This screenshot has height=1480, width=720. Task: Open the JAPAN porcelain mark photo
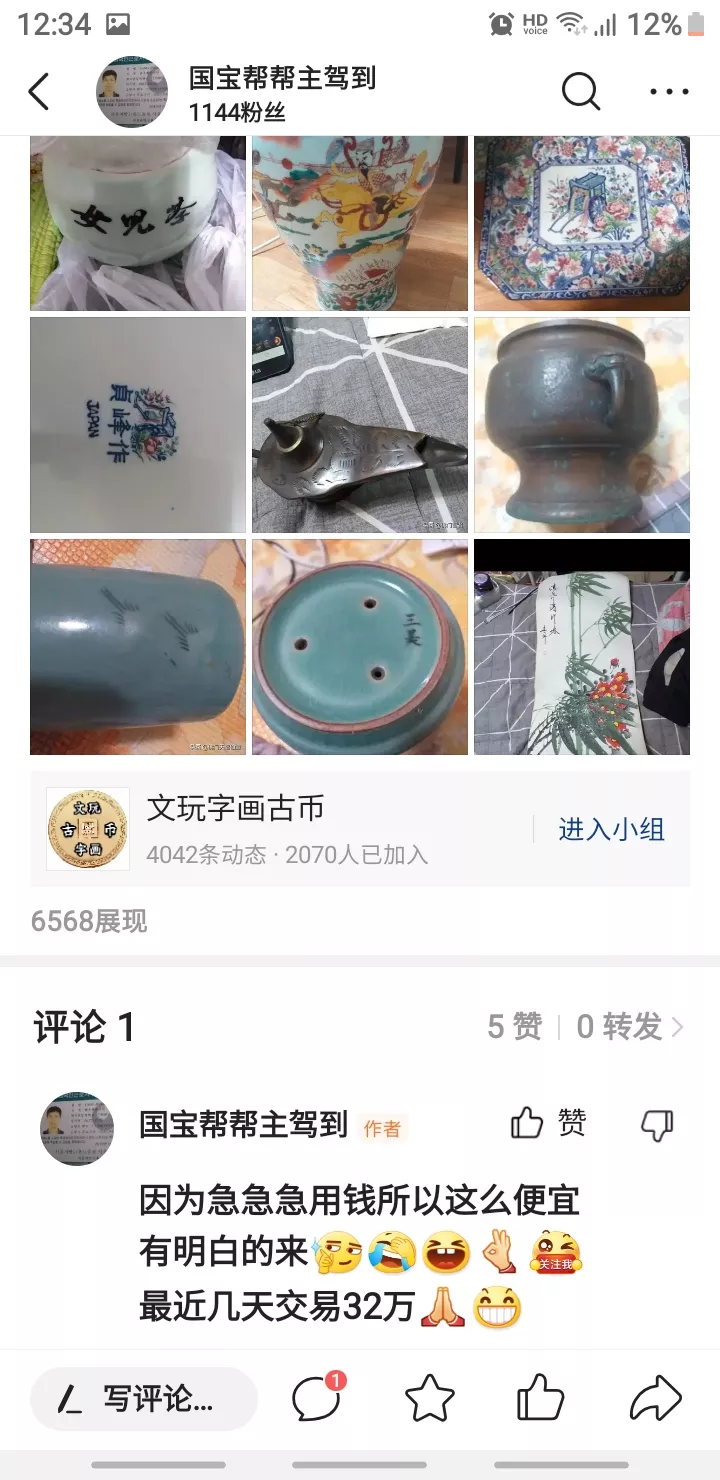tap(138, 425)
